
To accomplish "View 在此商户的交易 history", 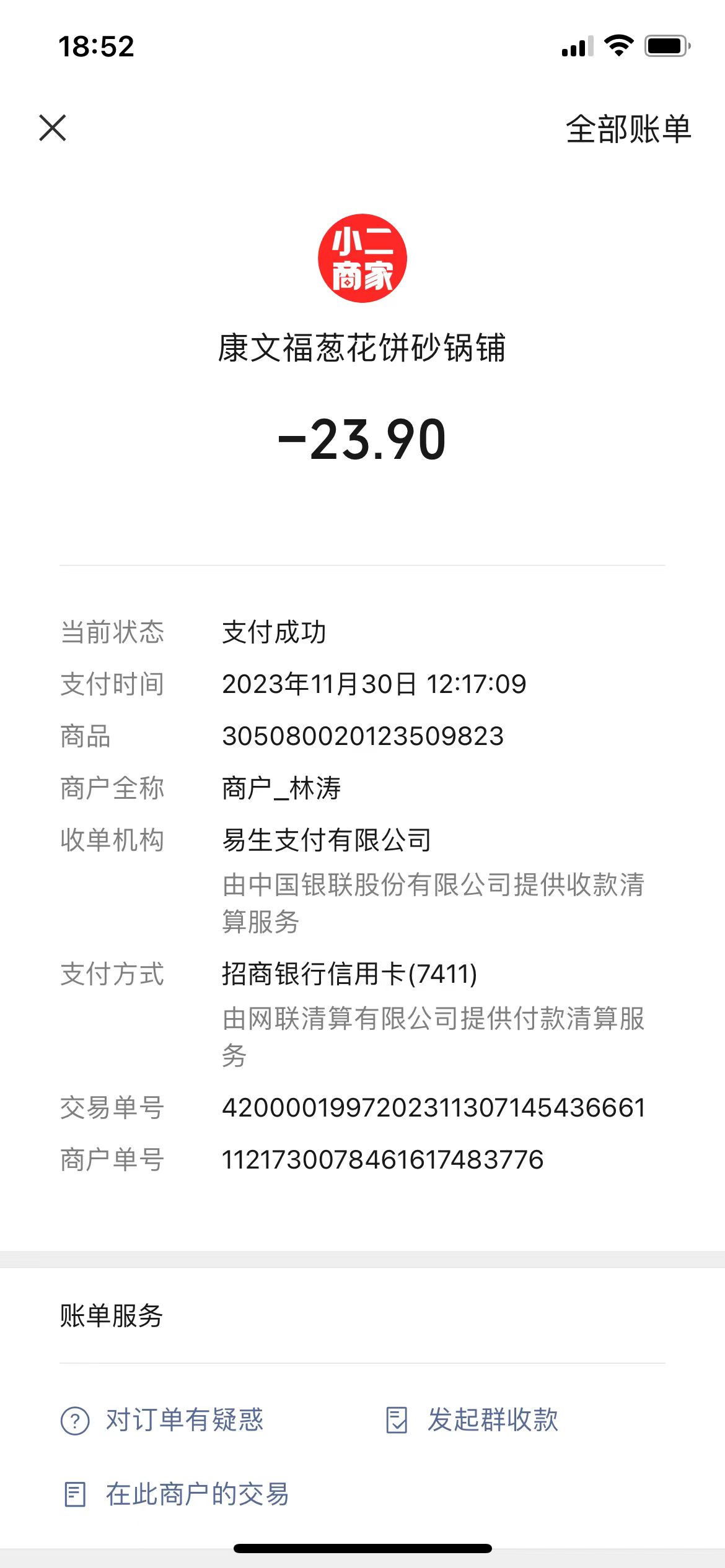I will pos(177,1494).
